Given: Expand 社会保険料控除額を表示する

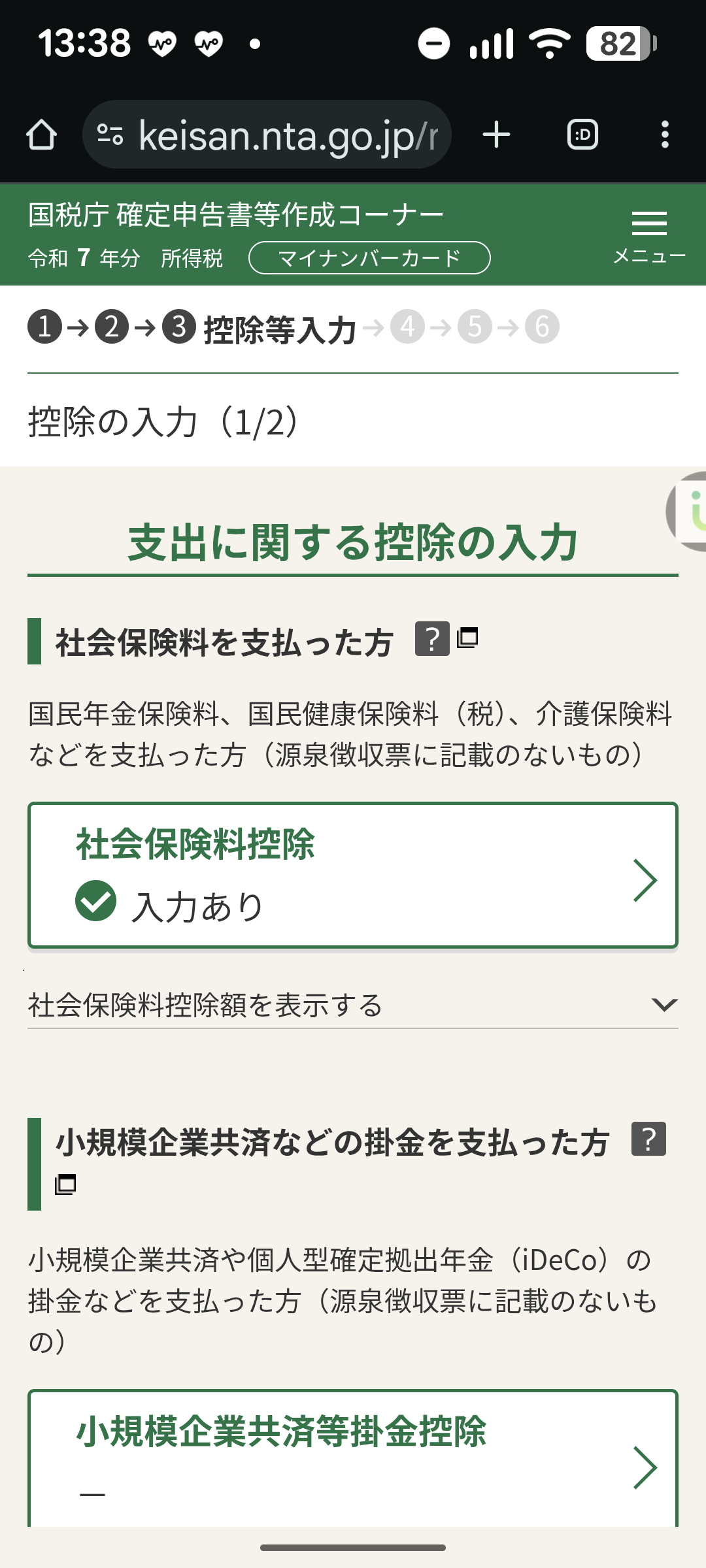Looking at the screenshot, I should (353, 1005).
